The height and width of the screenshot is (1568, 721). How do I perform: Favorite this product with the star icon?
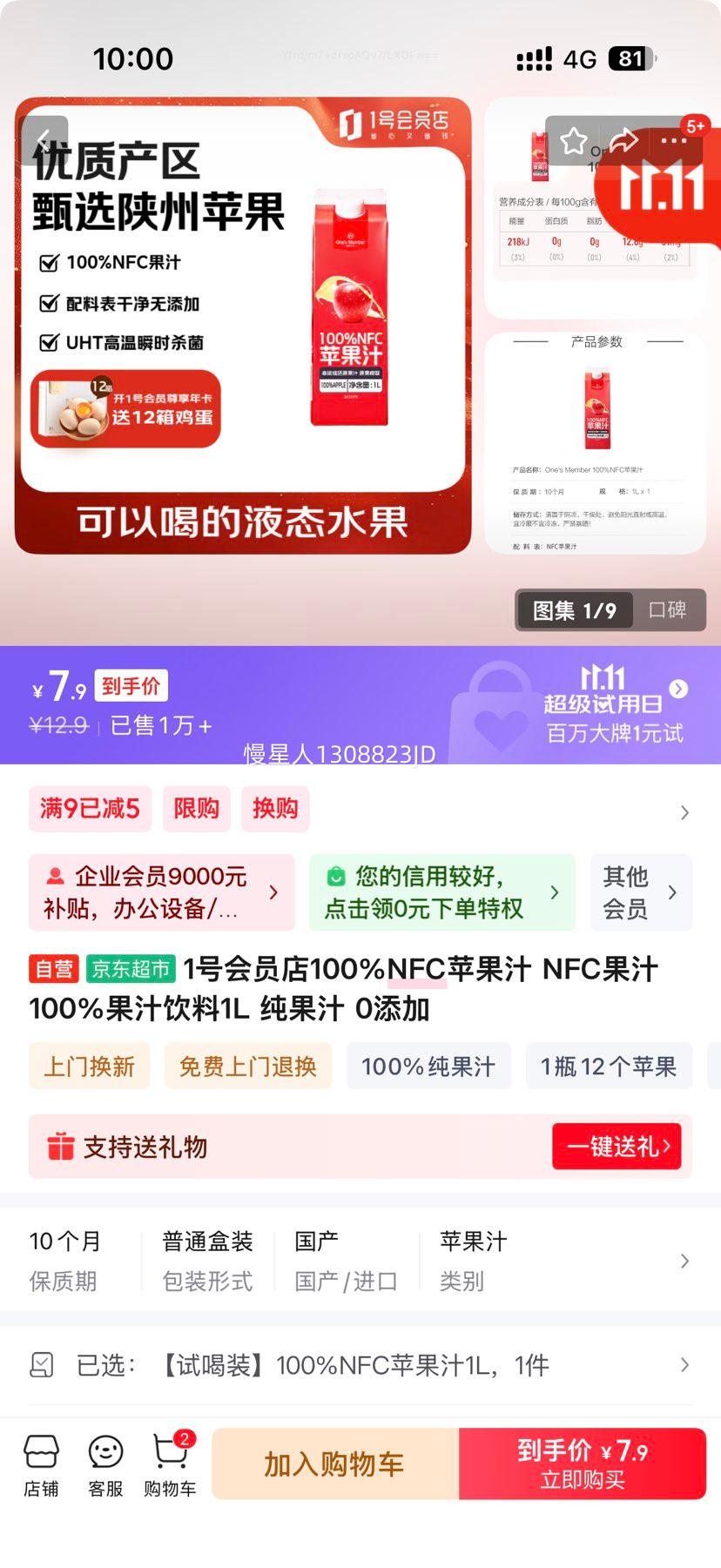tap(573, 141)
